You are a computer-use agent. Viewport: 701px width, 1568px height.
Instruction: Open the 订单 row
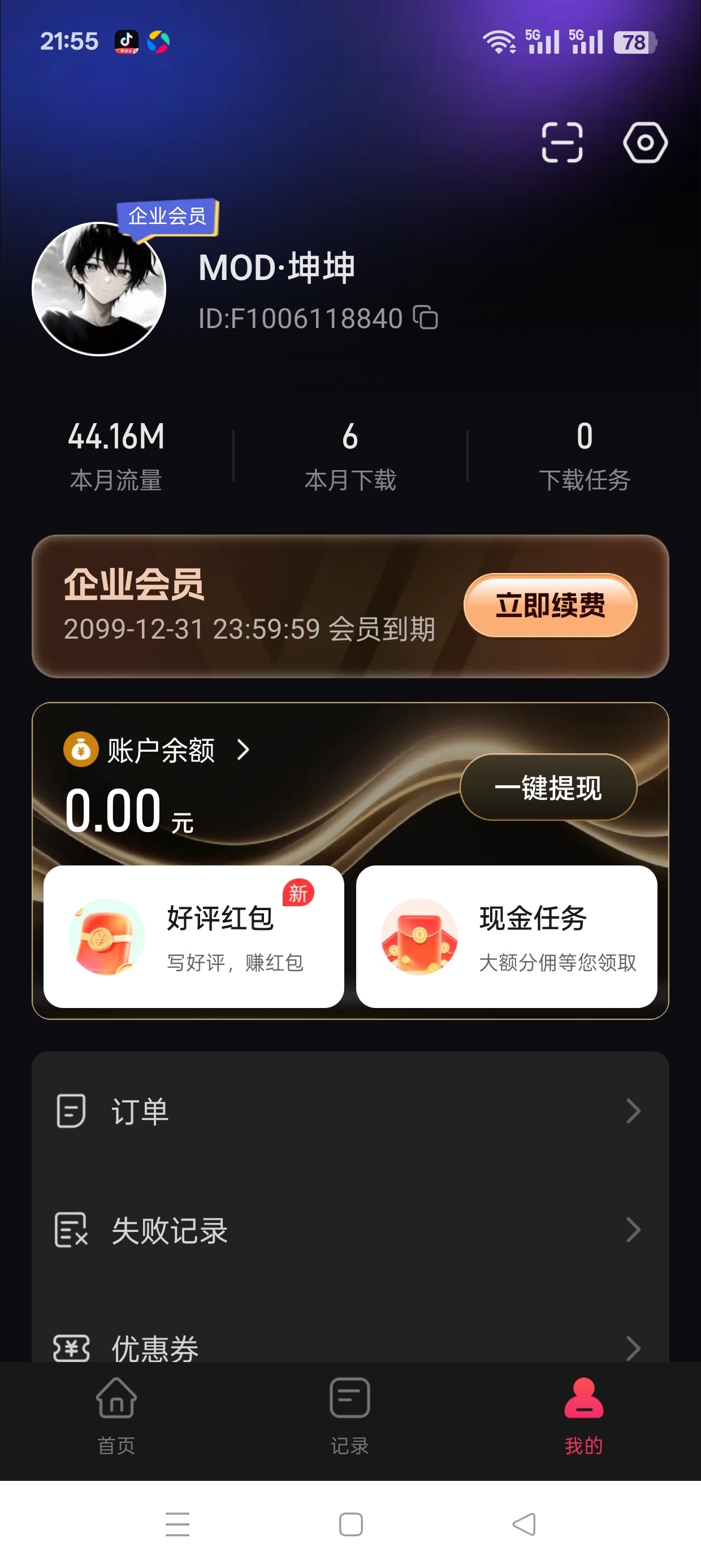coord(350,1111)
